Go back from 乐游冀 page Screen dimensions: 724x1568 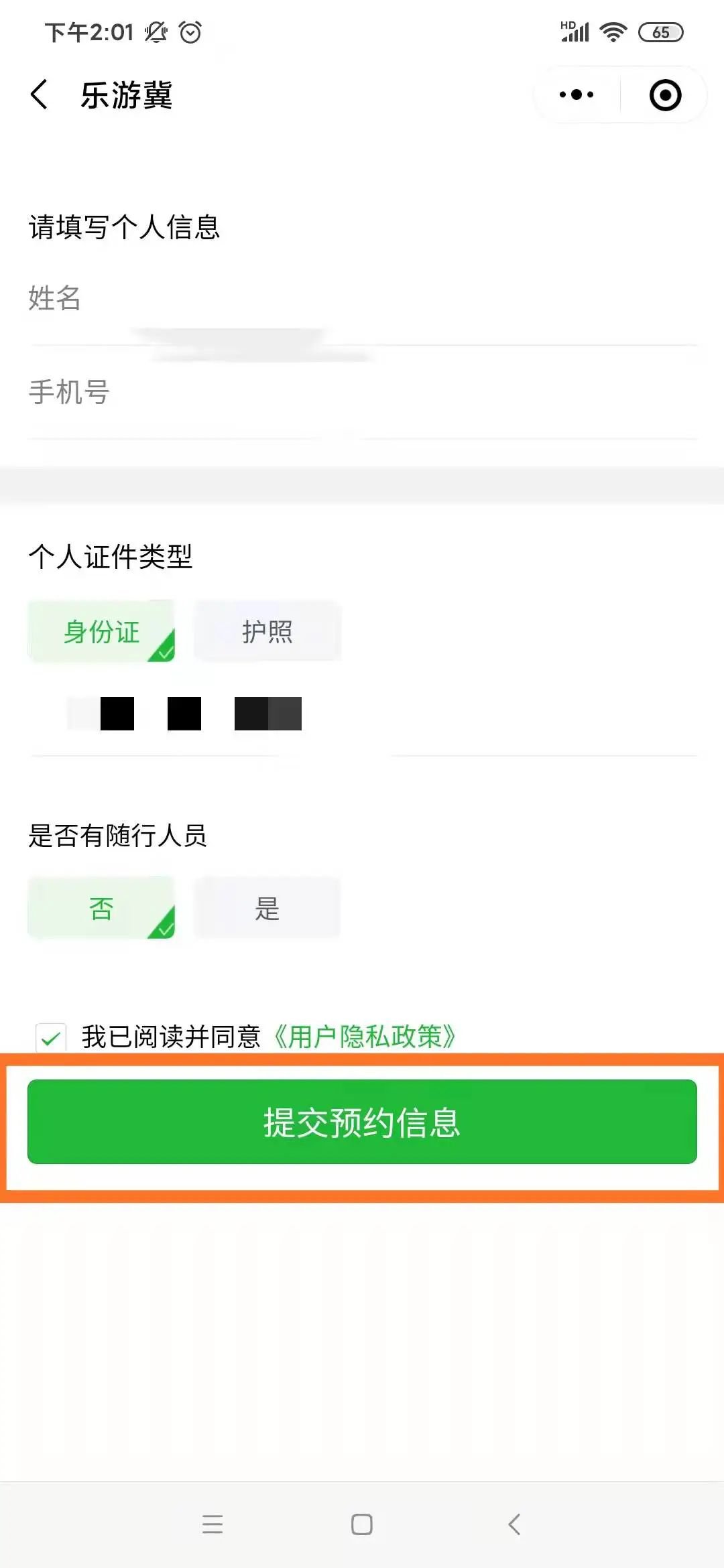pyautogui.click(x=39, y=94)
